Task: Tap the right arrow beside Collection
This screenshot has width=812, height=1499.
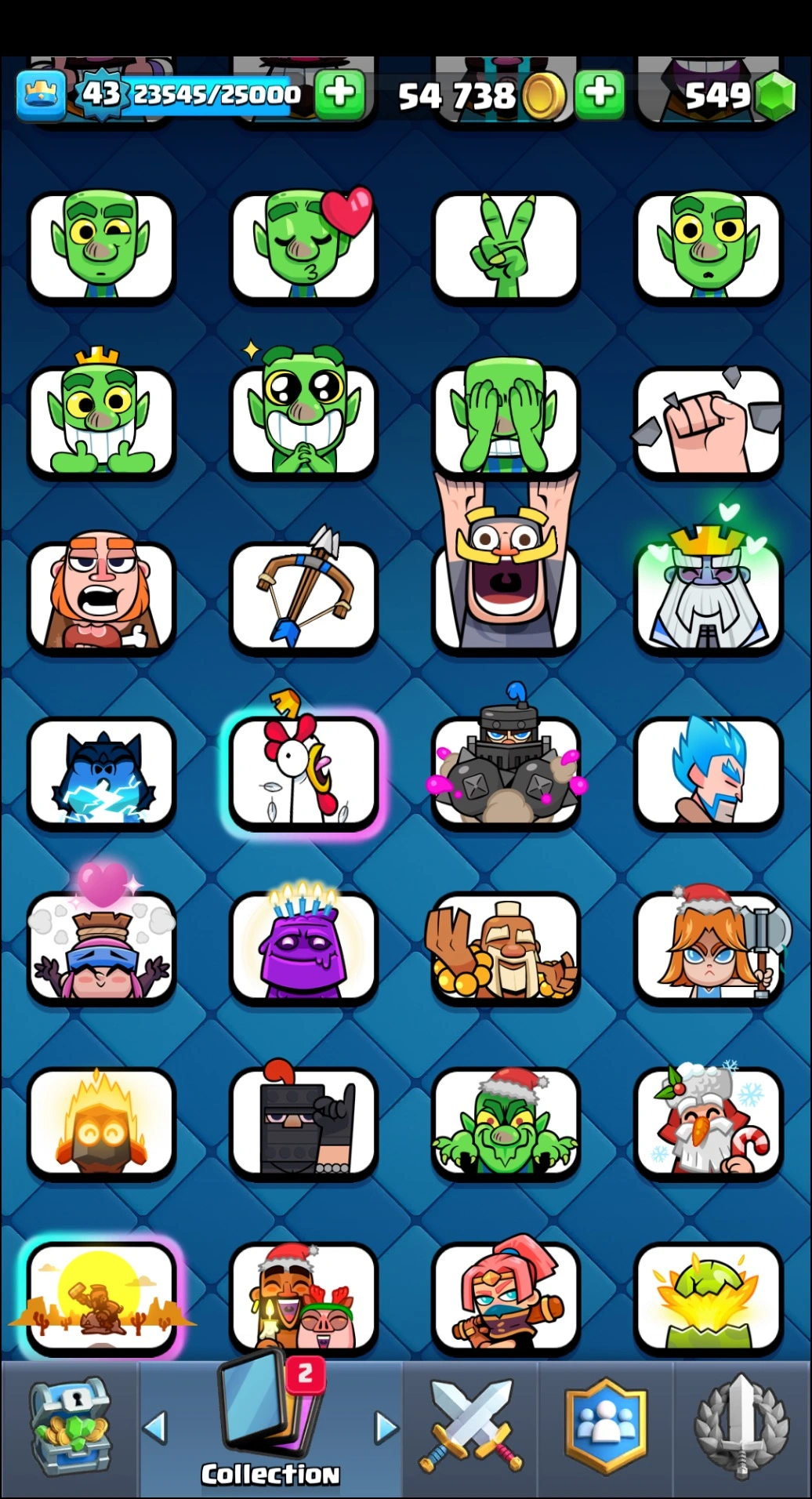Action: click(385, 1427)
